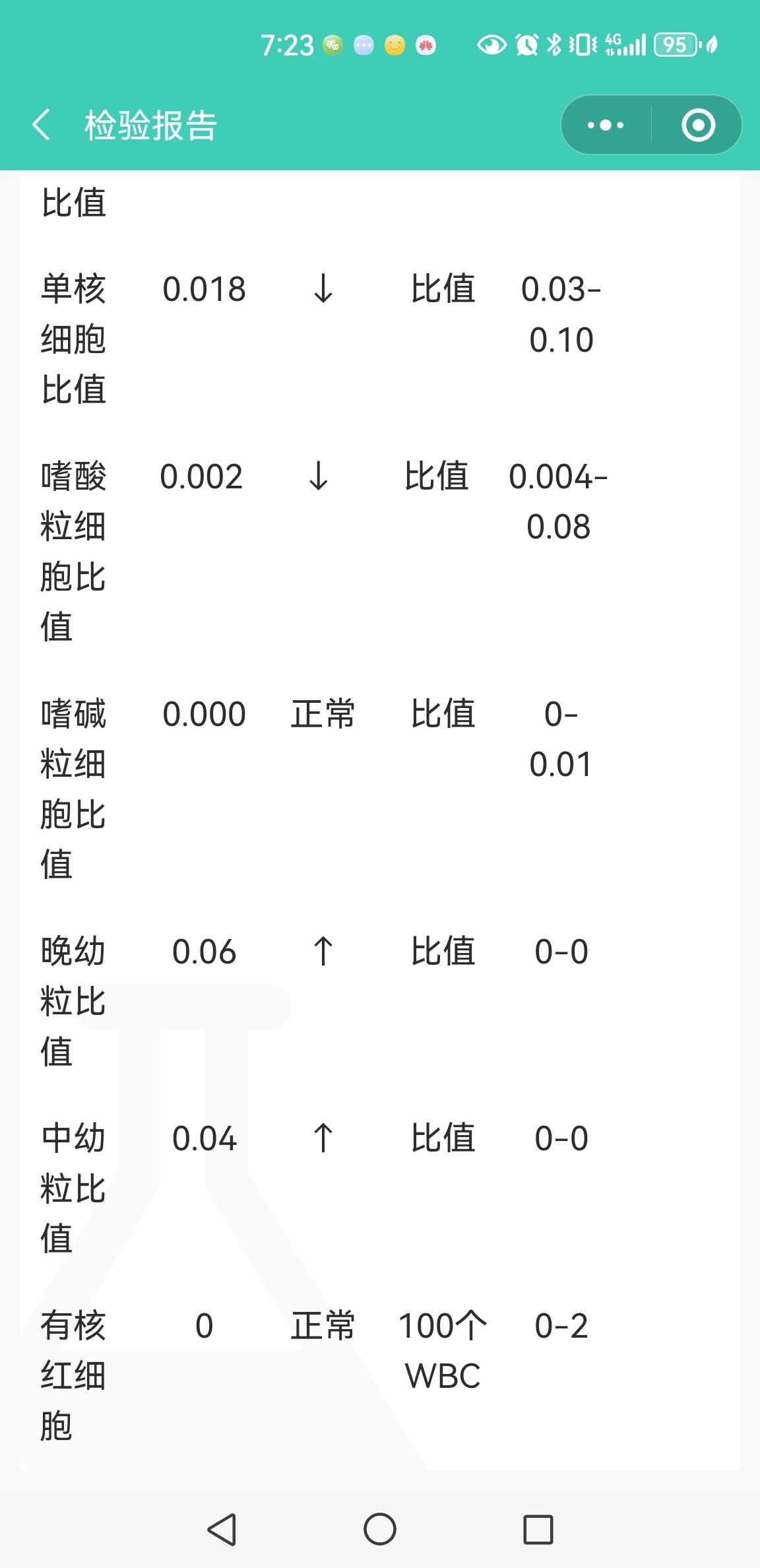Close the mini program with the circle button
760x1568 pixels.
click(698, 125)
